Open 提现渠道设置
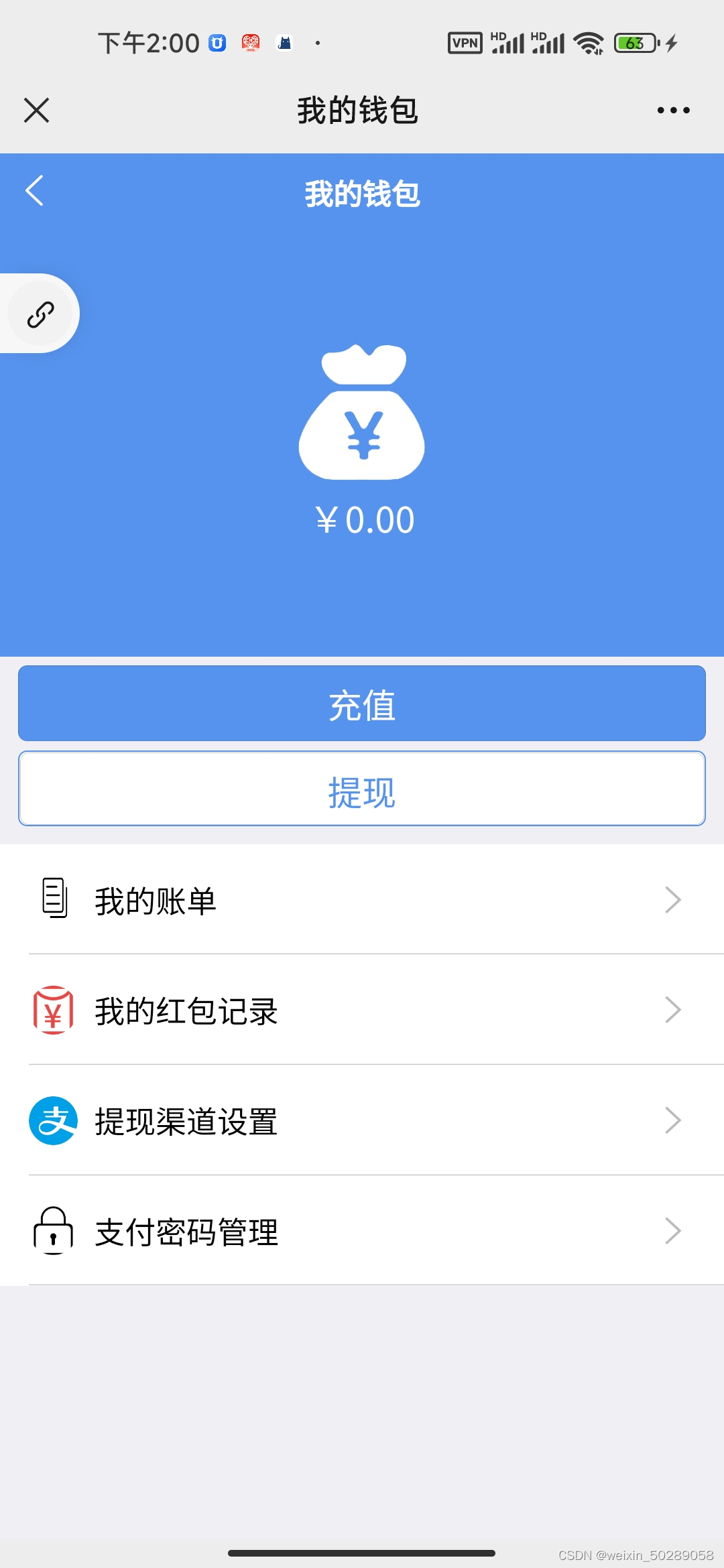This screenshot has width=724, height=1568. coord(362,1120)
